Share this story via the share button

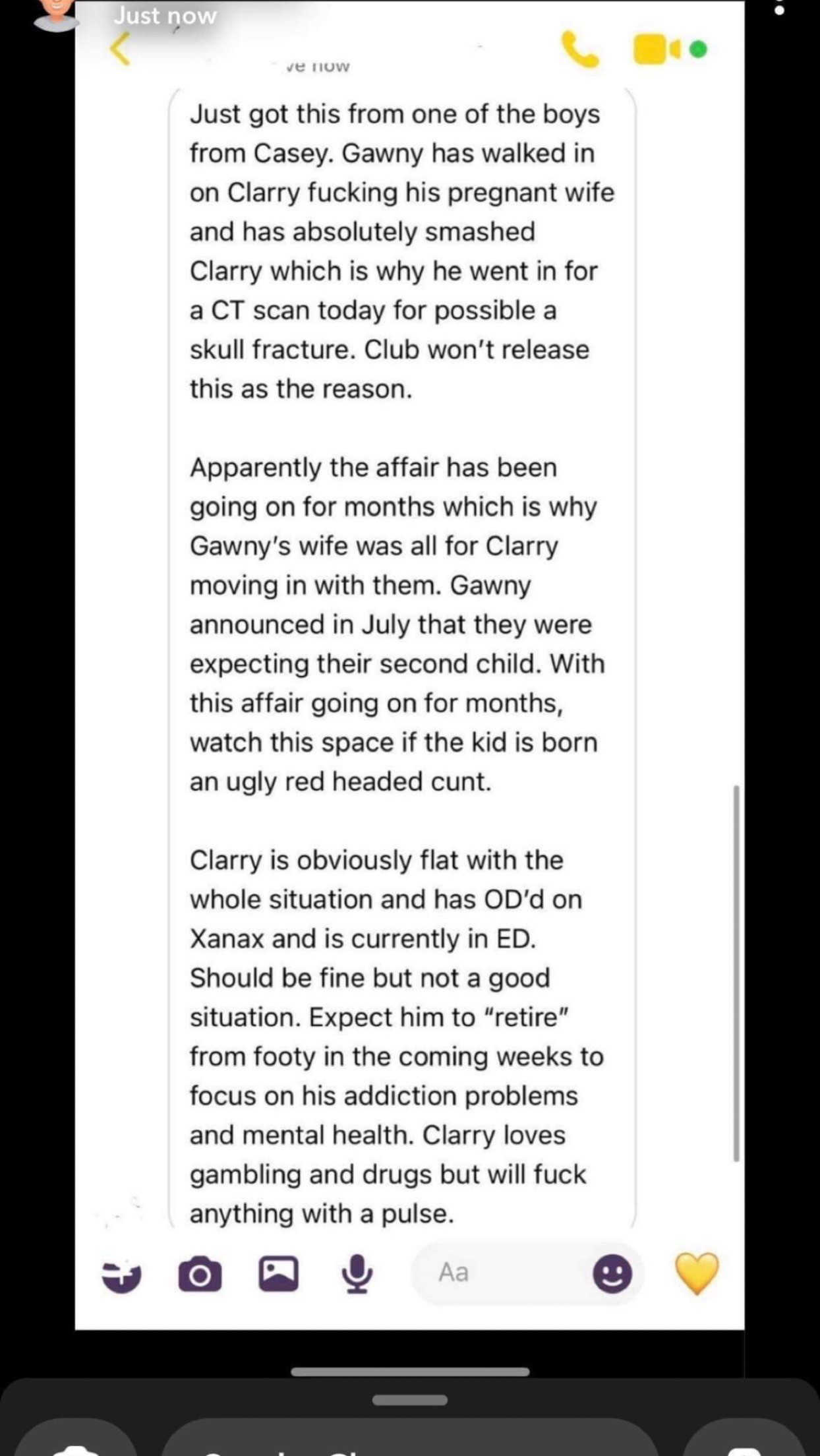(745, 1443)
